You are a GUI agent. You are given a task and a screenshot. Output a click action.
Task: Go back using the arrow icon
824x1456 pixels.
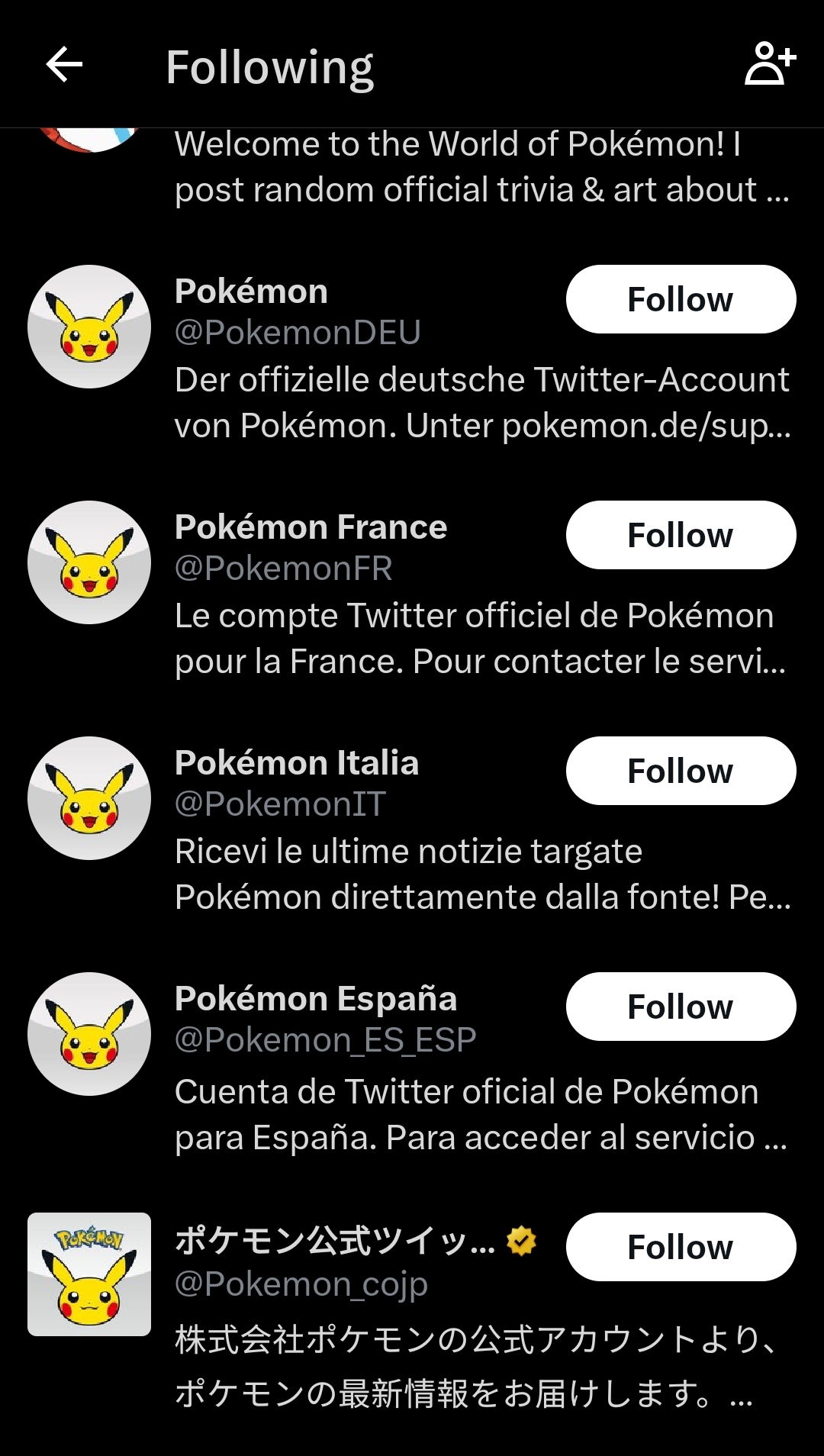pyautogui.click(x=64, y=64)
